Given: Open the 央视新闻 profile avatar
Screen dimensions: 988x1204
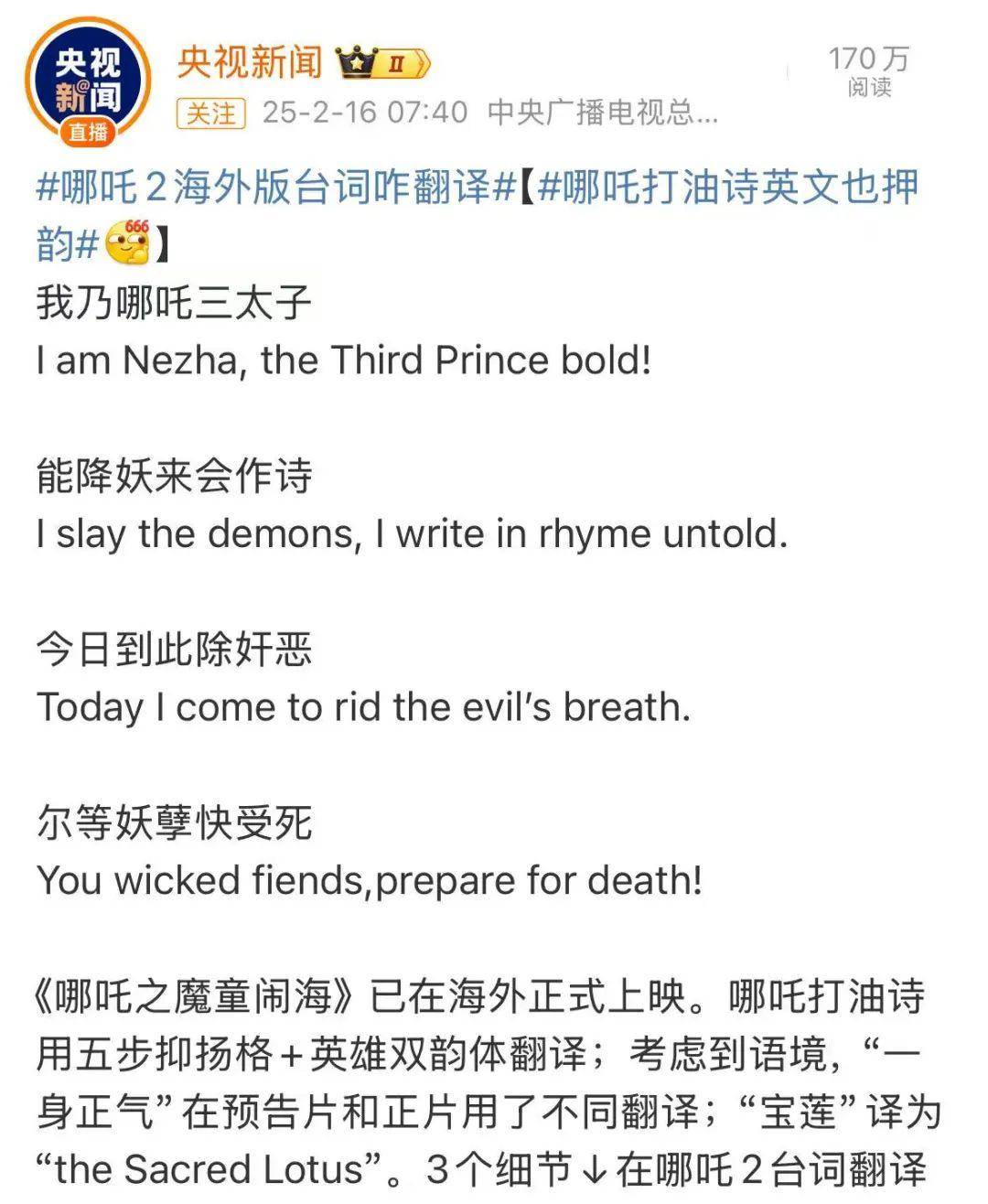Looking at the screenshot, I should 88,81.
